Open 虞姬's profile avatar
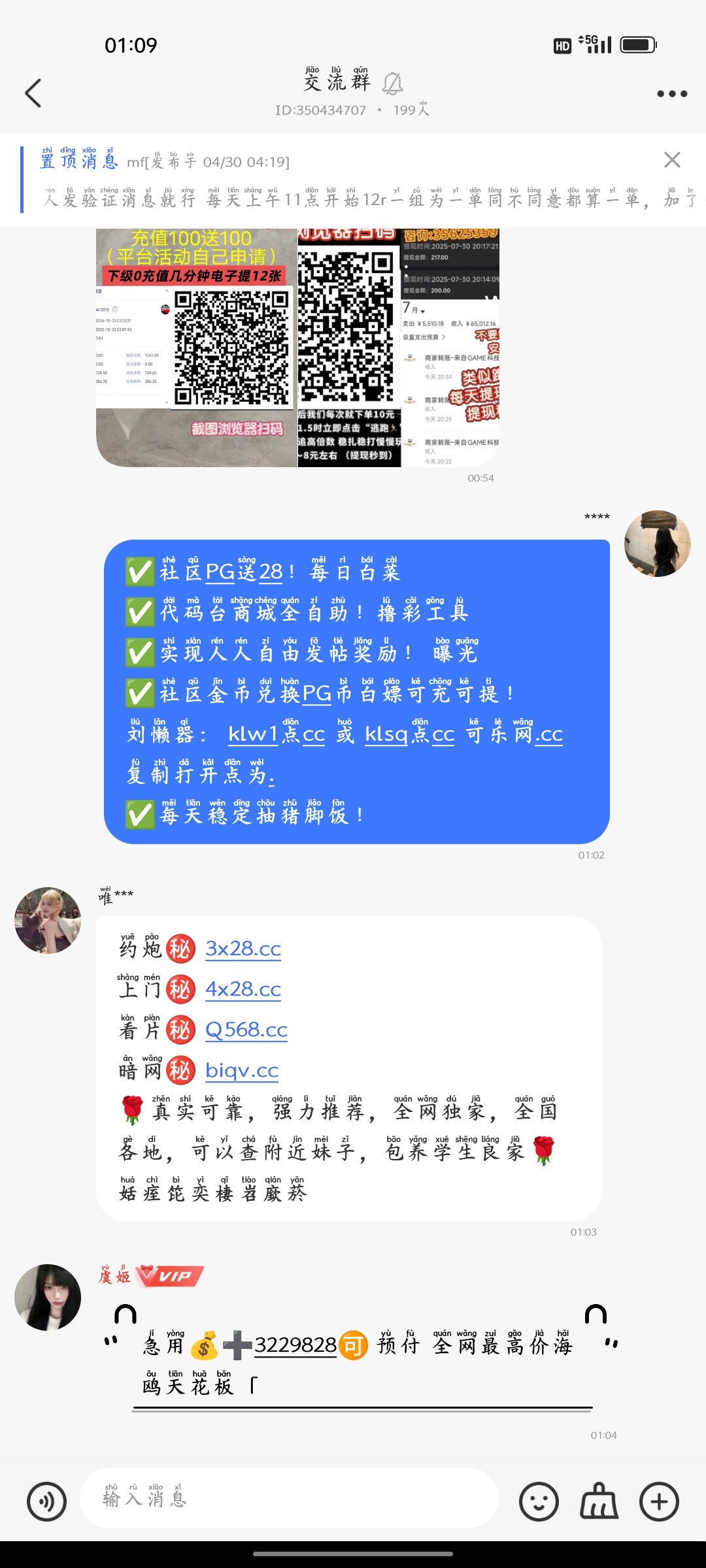Image resolution: width=706 pixels, height=1568 pixels. click(x=47, y=1297)
